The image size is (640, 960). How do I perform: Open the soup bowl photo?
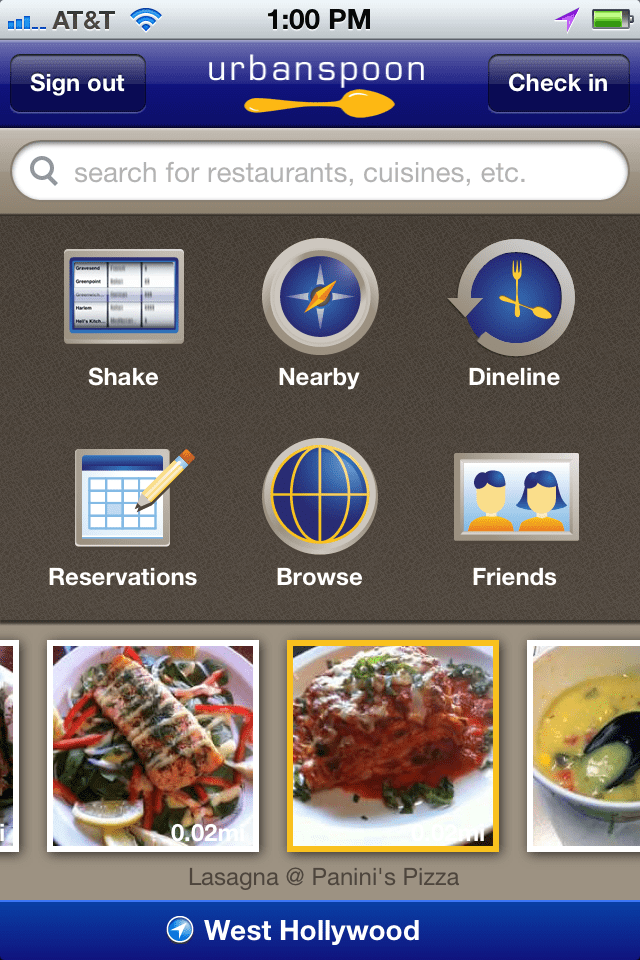[x=584, y=746]
